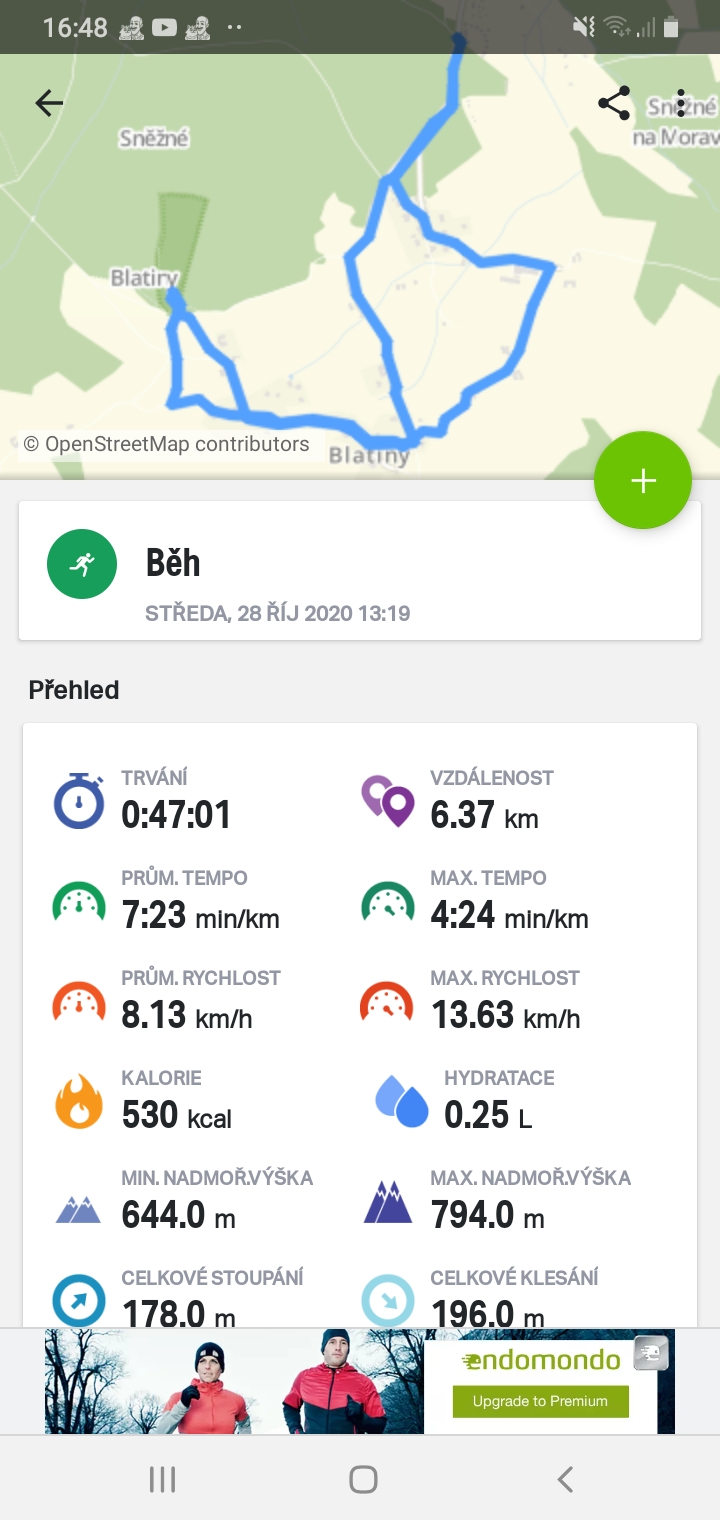The width and height of the screenshot is (720, 1520).
Task: Open the route map view
Action: pyautogui.click(x=360, y=265)
